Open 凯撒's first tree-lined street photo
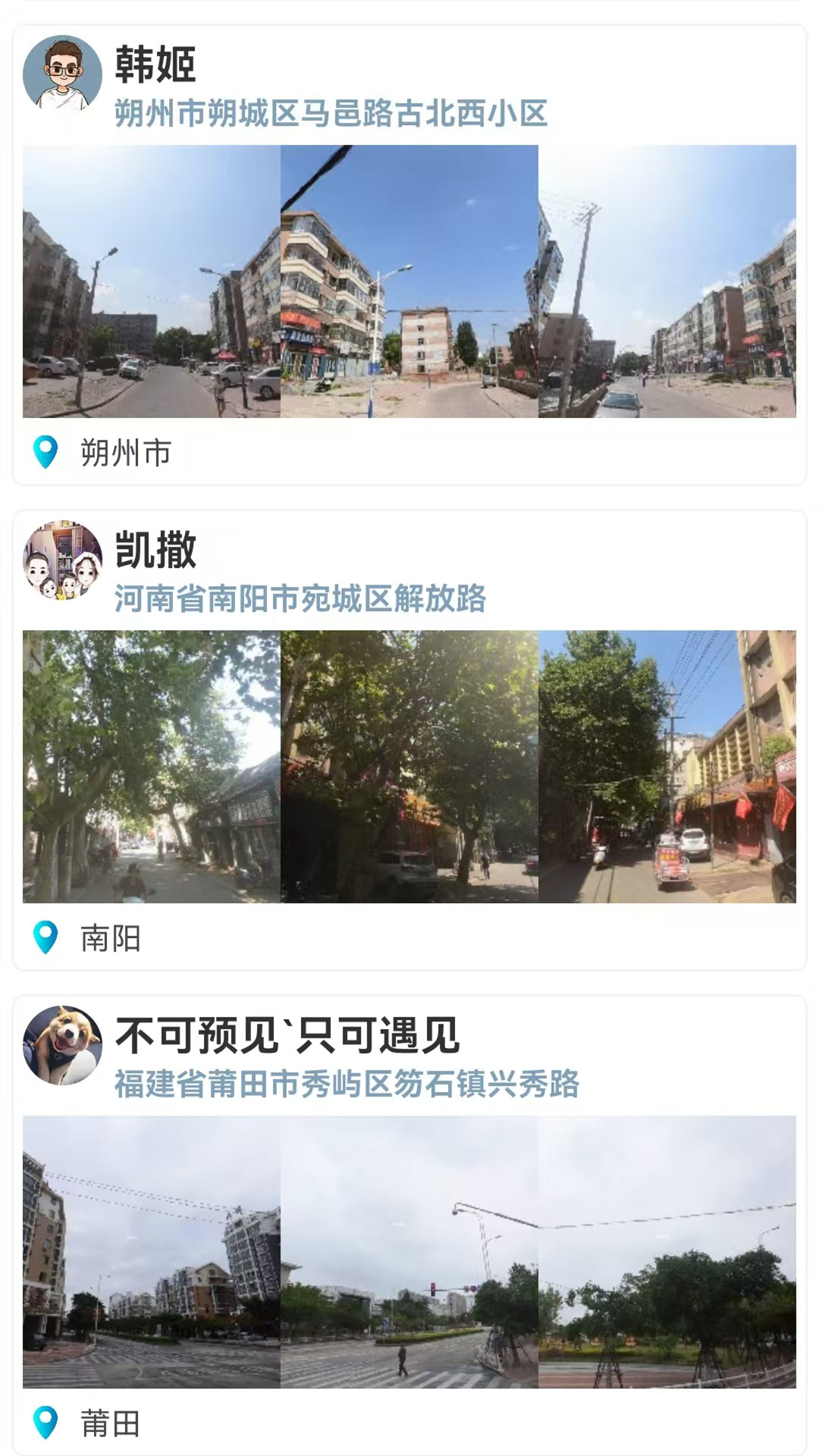The image size is (819, 1456). (152, 767)
